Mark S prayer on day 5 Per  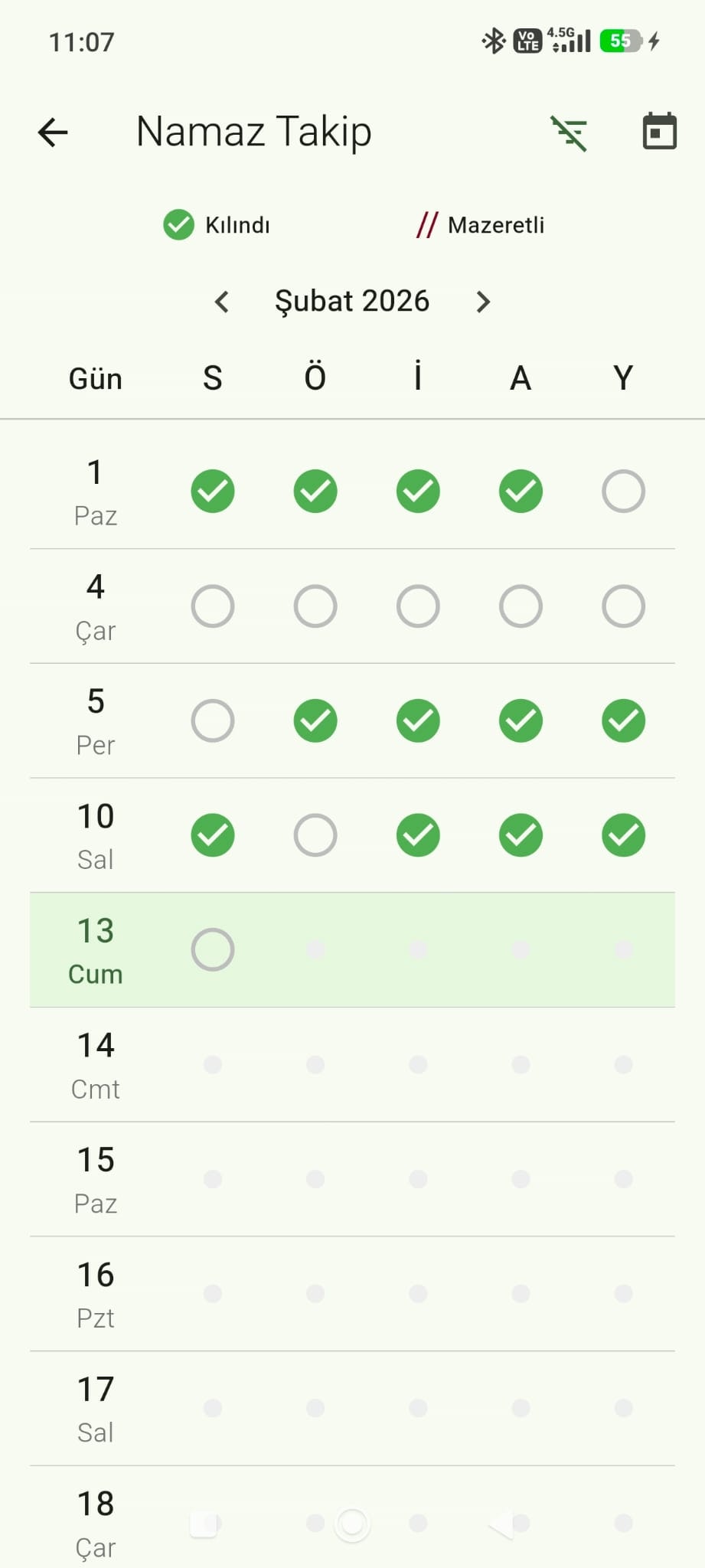(213, 720)
